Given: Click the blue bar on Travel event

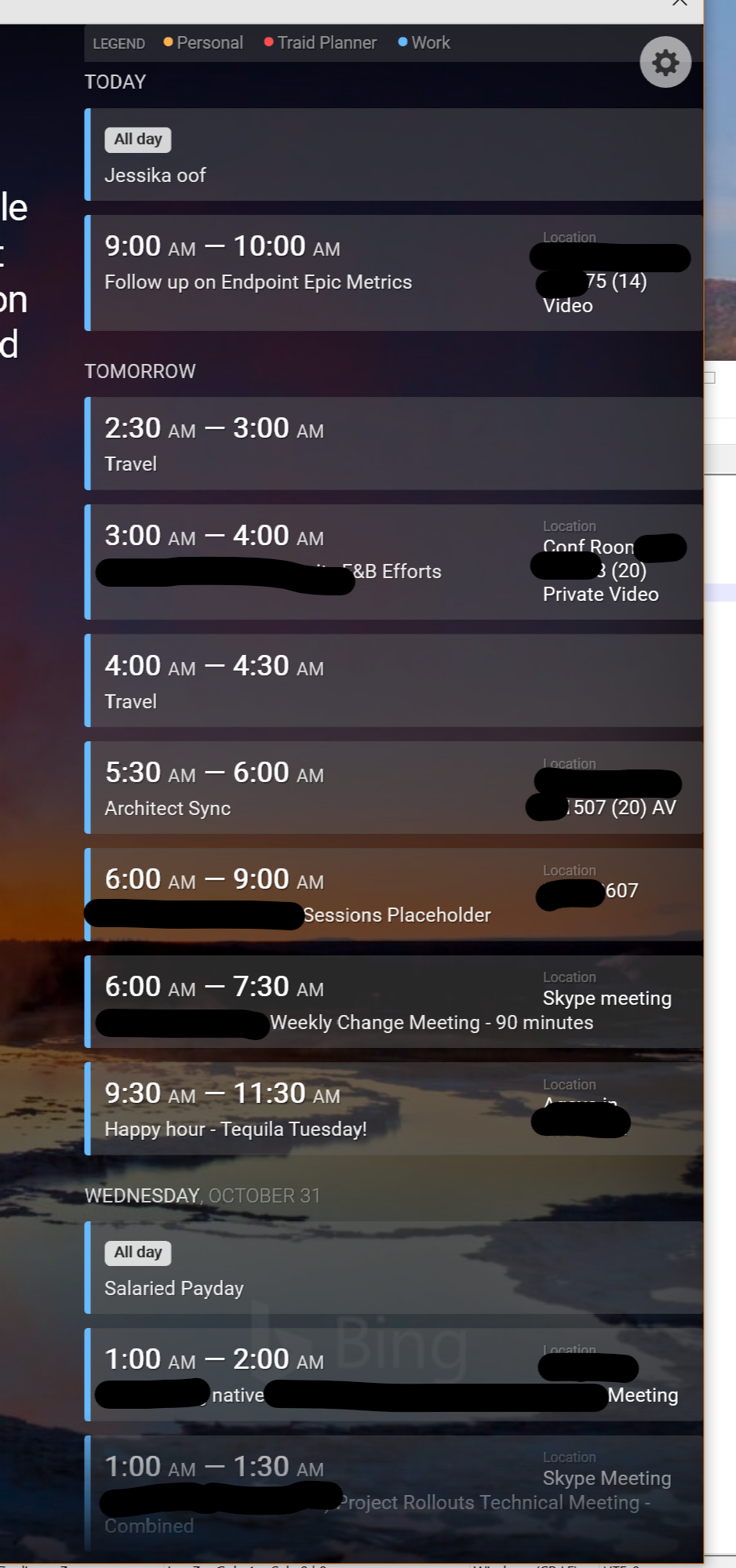Looking at the screenshot, I should (87, 679).
